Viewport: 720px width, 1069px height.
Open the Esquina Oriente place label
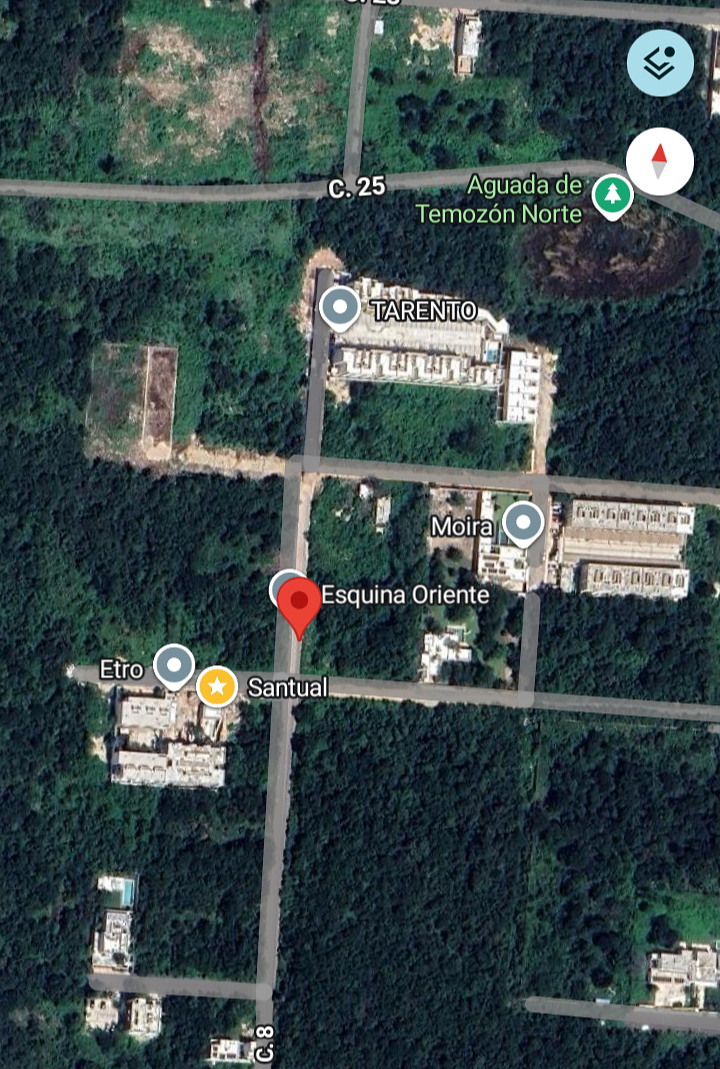click(405, 595)
